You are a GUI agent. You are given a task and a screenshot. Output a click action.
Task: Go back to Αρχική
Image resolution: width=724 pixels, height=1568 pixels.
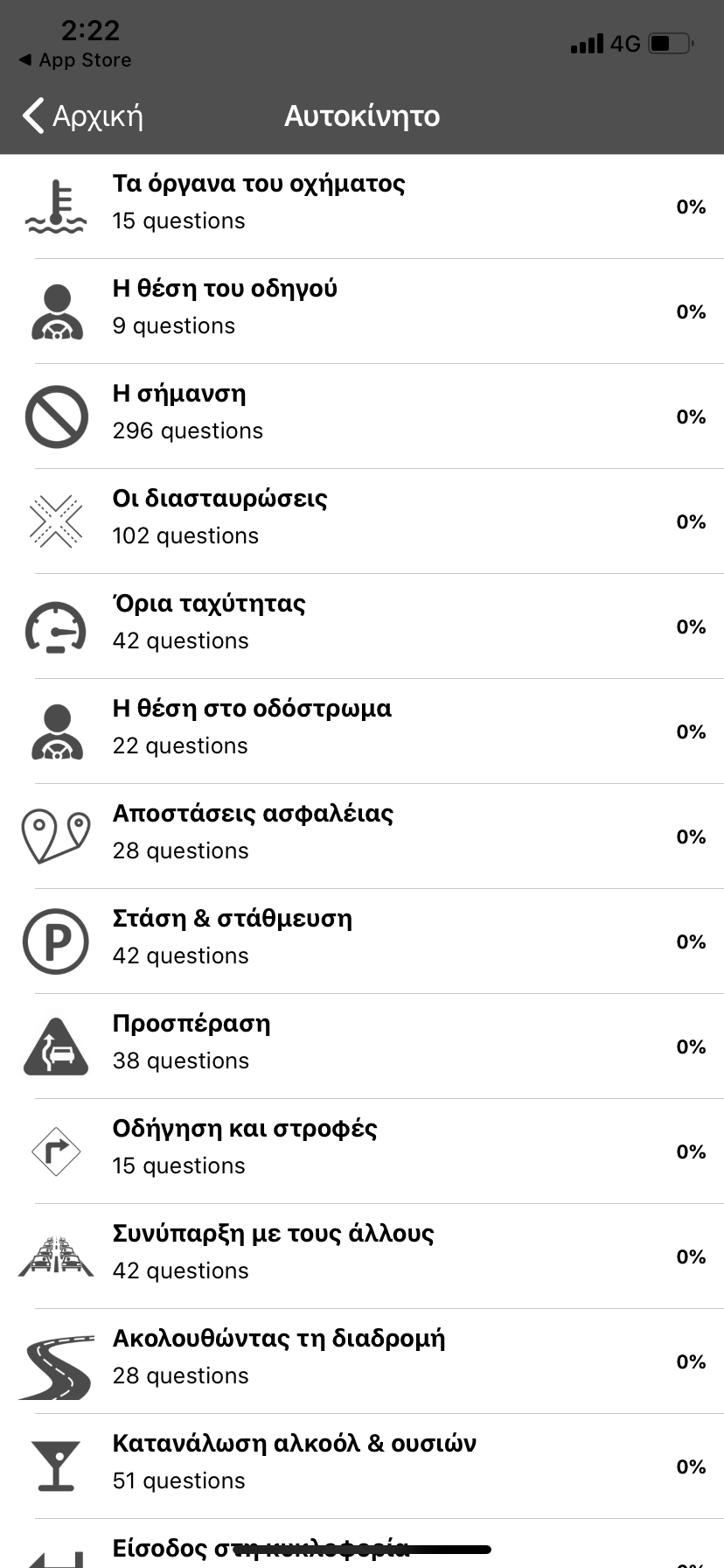(82, 115)
